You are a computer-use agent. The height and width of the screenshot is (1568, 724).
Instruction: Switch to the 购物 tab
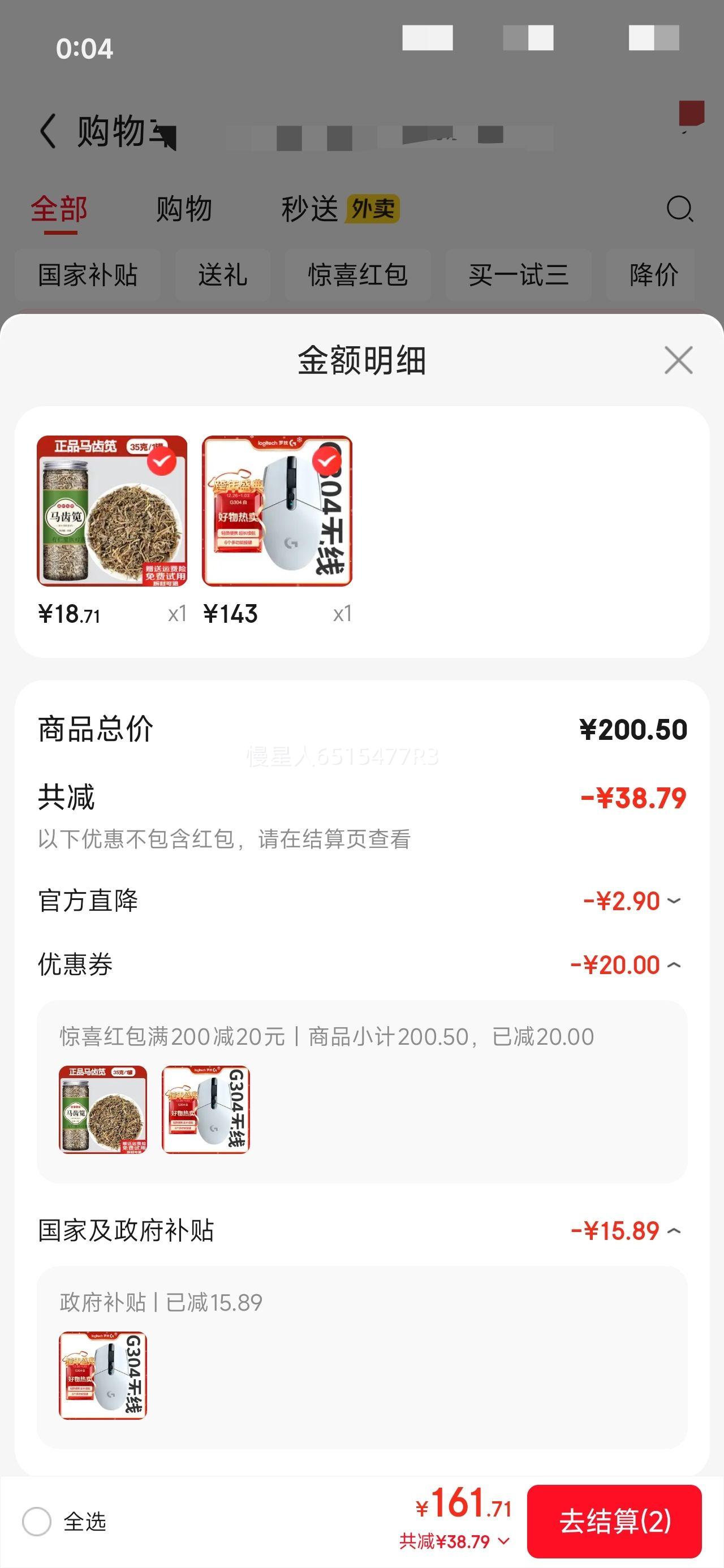(x=184, y=210)
